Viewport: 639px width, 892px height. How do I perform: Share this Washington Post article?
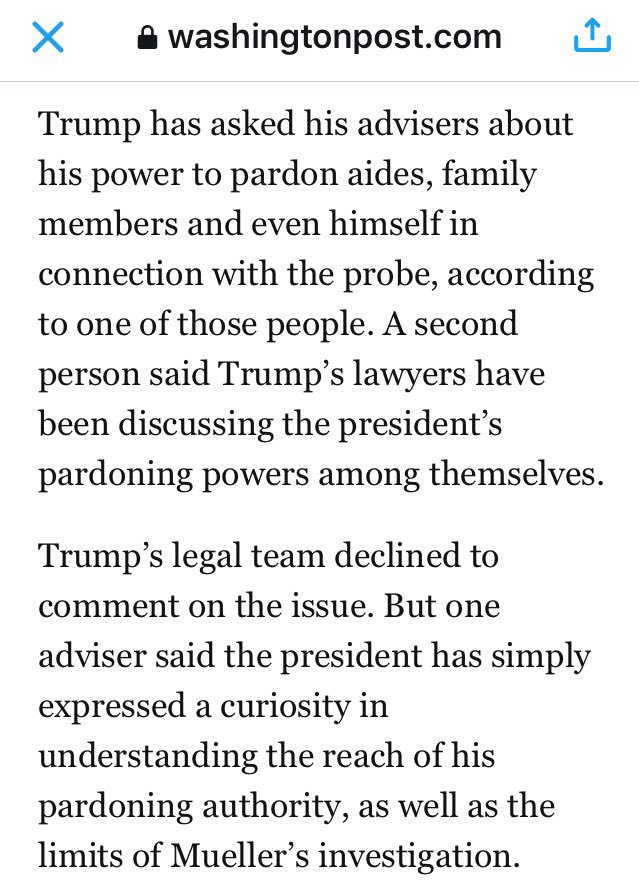coord(591,36)
